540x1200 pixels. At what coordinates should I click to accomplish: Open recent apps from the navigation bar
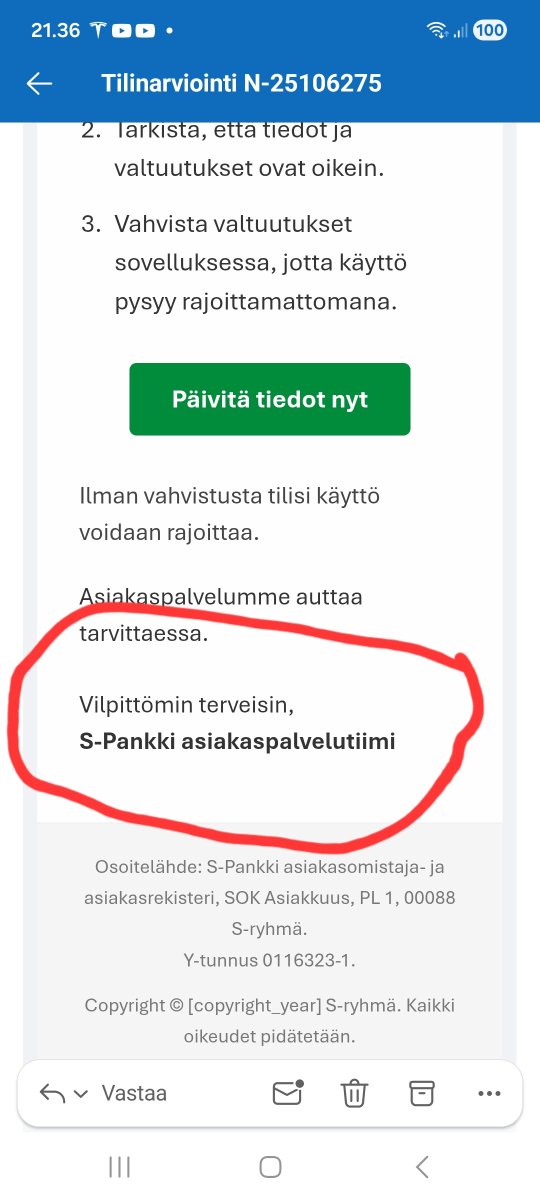(119, 1166)
